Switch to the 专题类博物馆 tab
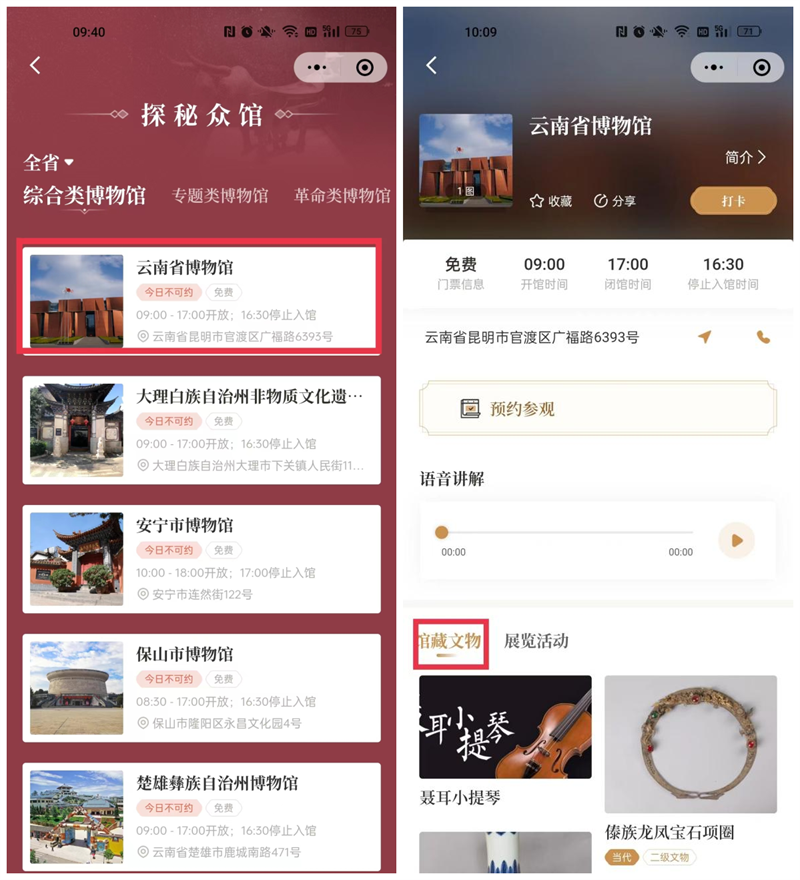The height and width of the screenshot is (880, 800). [x=219, y=196]
